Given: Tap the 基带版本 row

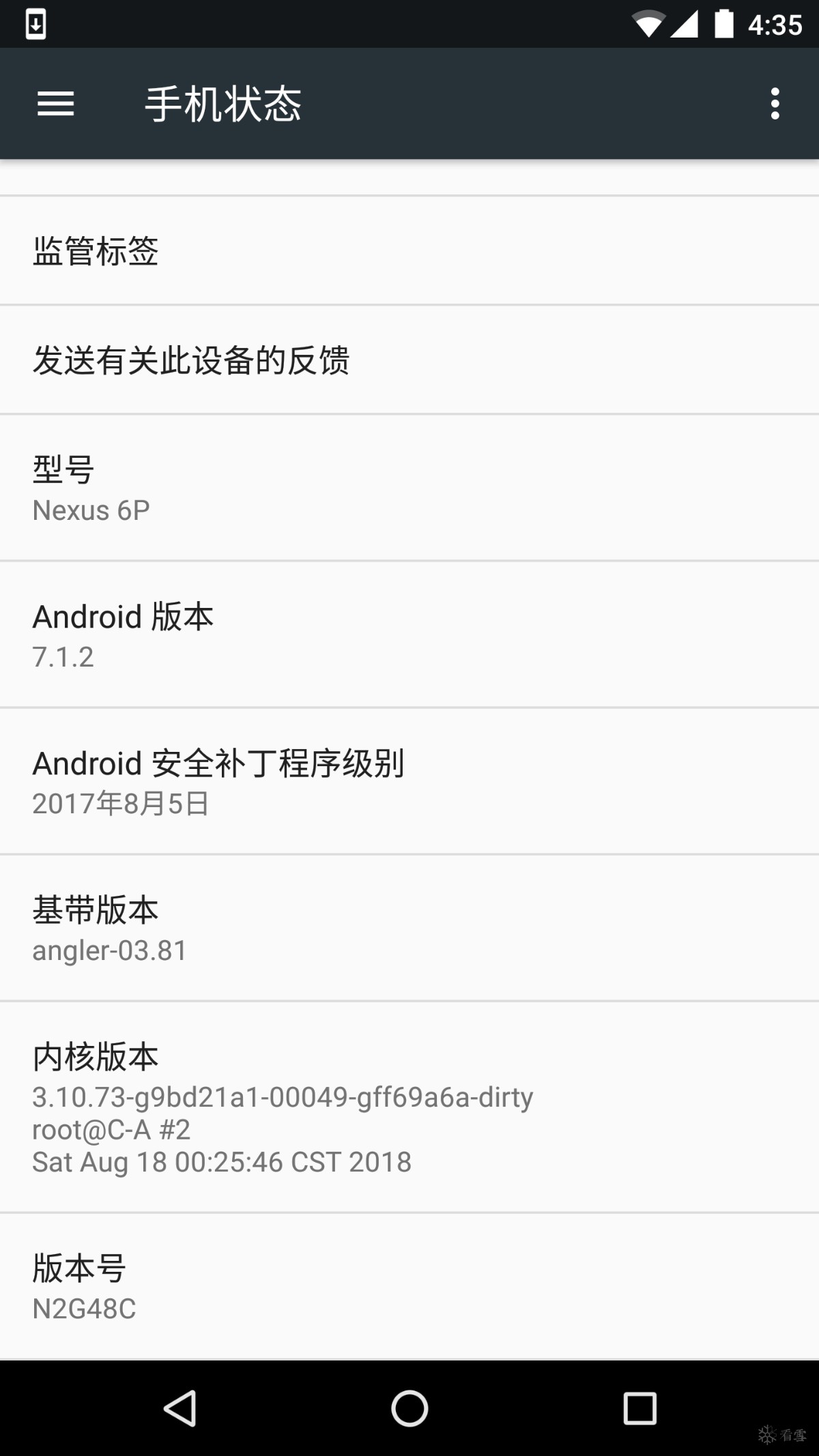Looking at the screenshot, I should pyautogui.click(x=409, y=928).
